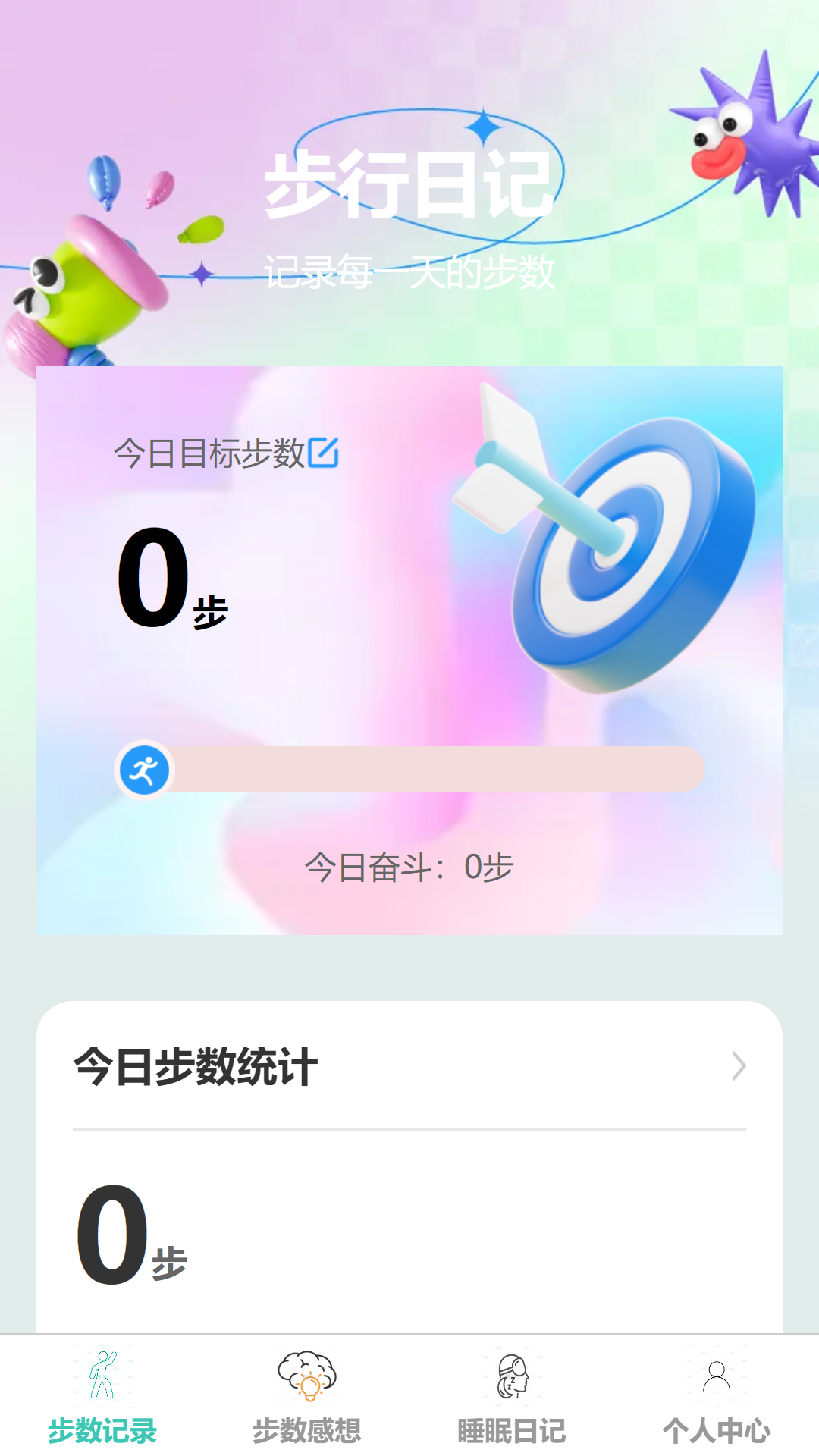The image size is (819, 1456).
Task: Open the 今日步数统计 section
Action: tap(196, 1066)
